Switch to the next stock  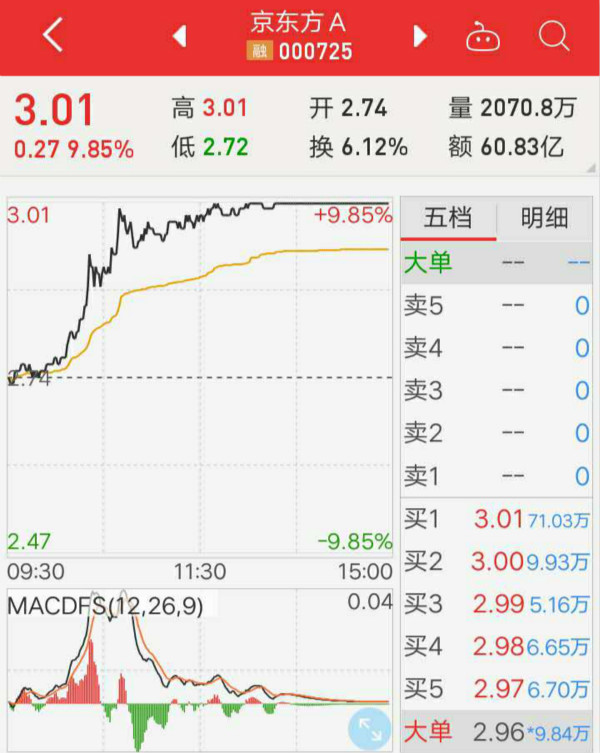[421, 37]
